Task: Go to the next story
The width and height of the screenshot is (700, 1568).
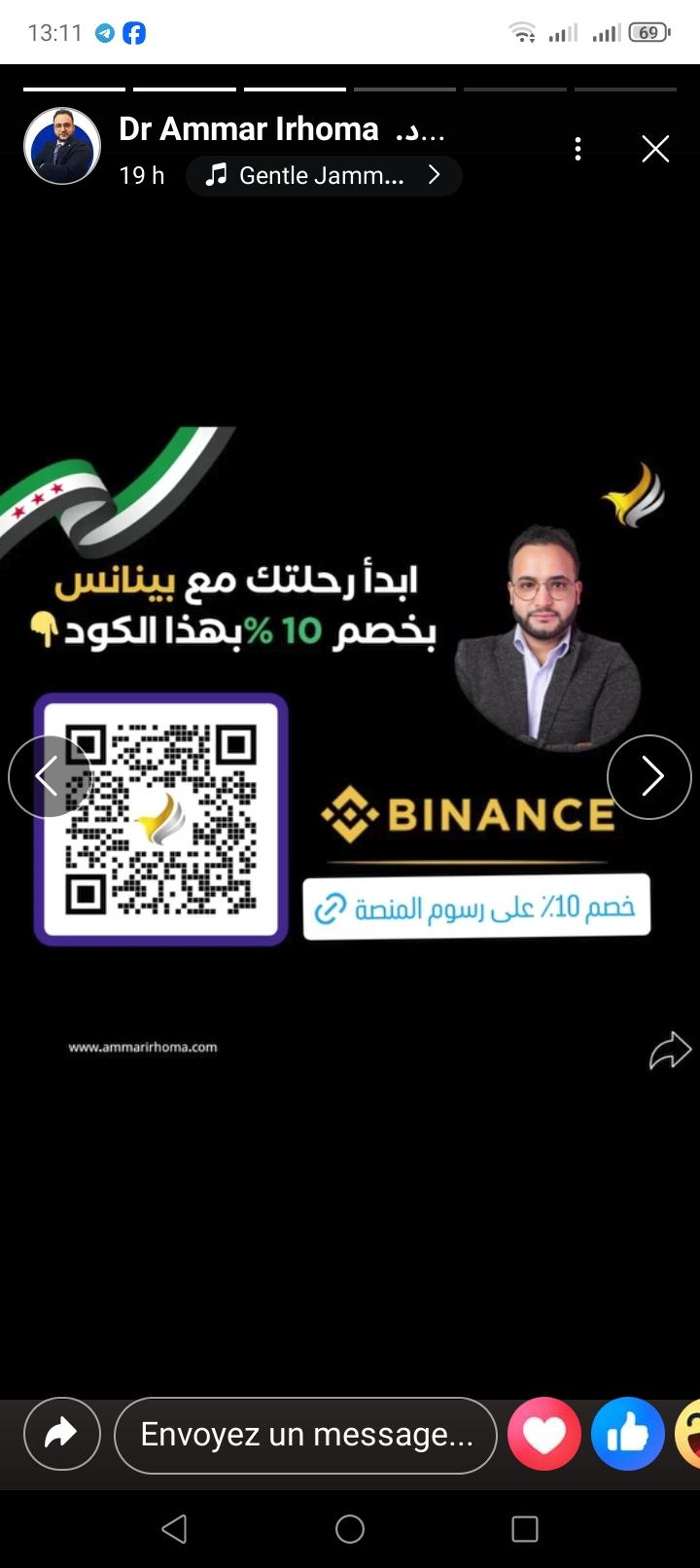Action: [648, 776]
